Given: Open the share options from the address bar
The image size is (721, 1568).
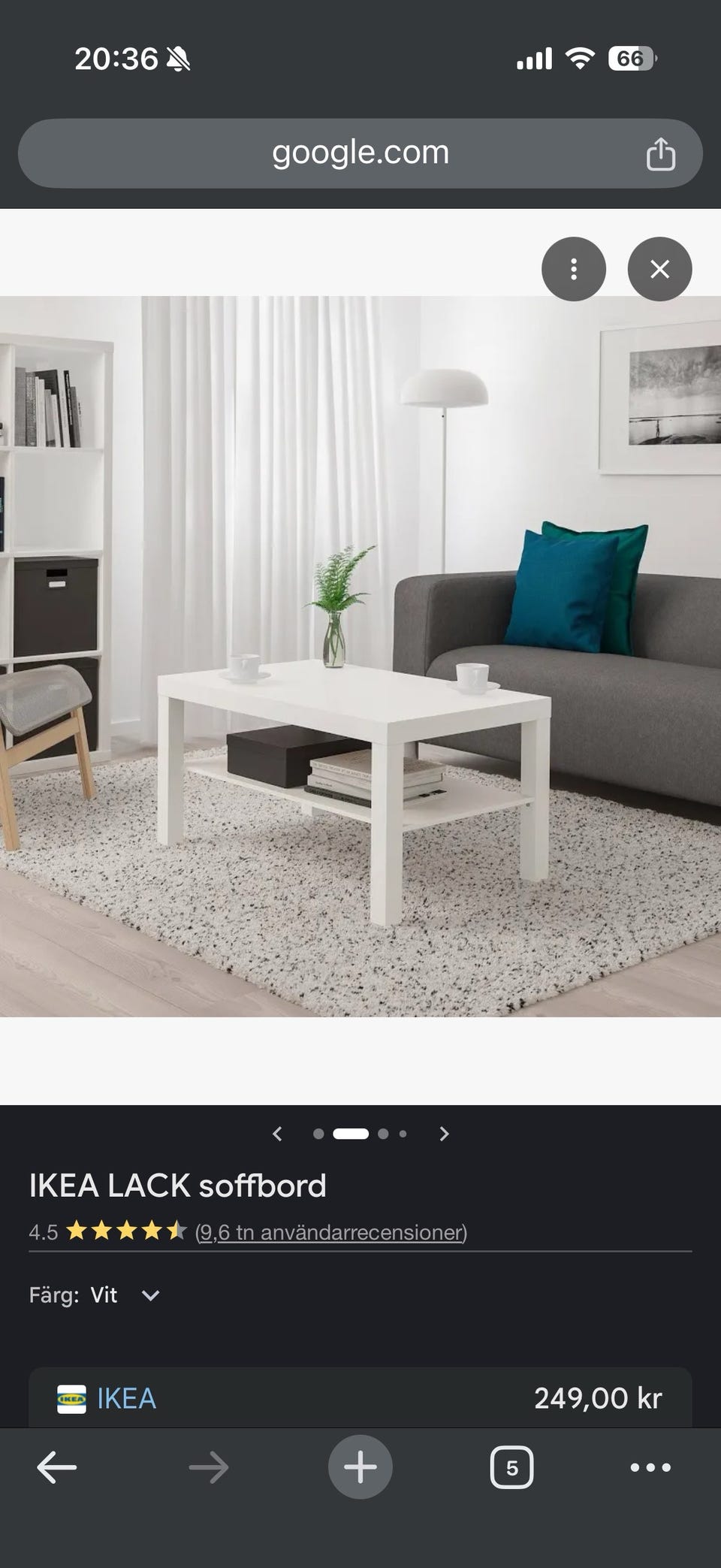Looking at the screenshot, I should coord(660,153).
